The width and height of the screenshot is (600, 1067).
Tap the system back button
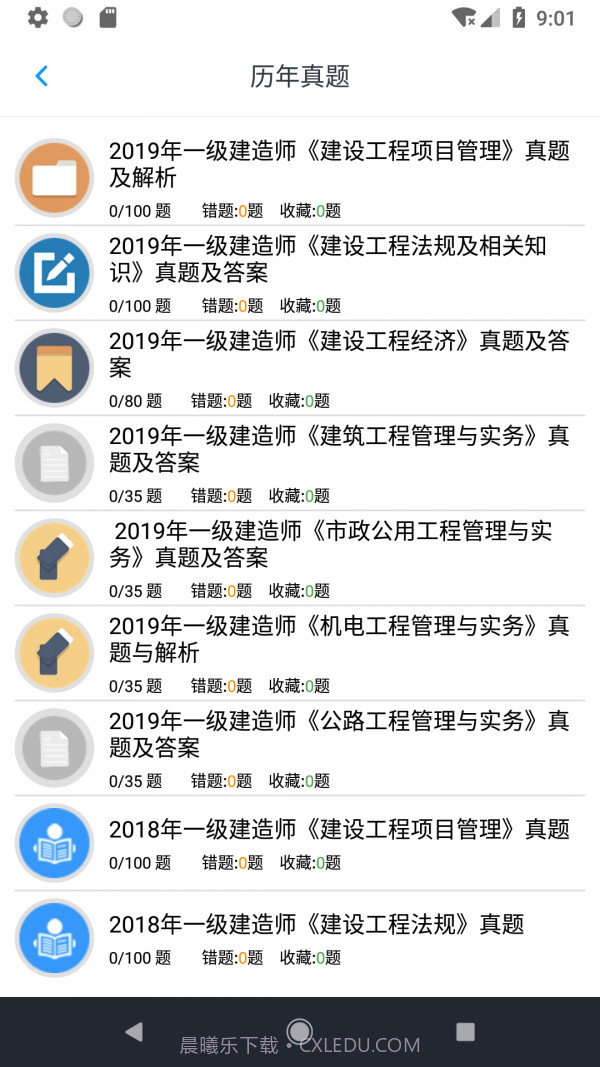(x=134, y=1031)
